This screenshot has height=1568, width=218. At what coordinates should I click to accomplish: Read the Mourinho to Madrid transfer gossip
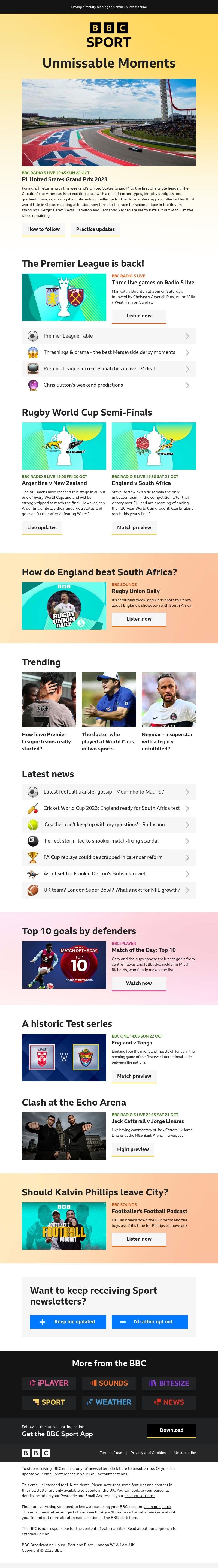[x=109, y=792]
